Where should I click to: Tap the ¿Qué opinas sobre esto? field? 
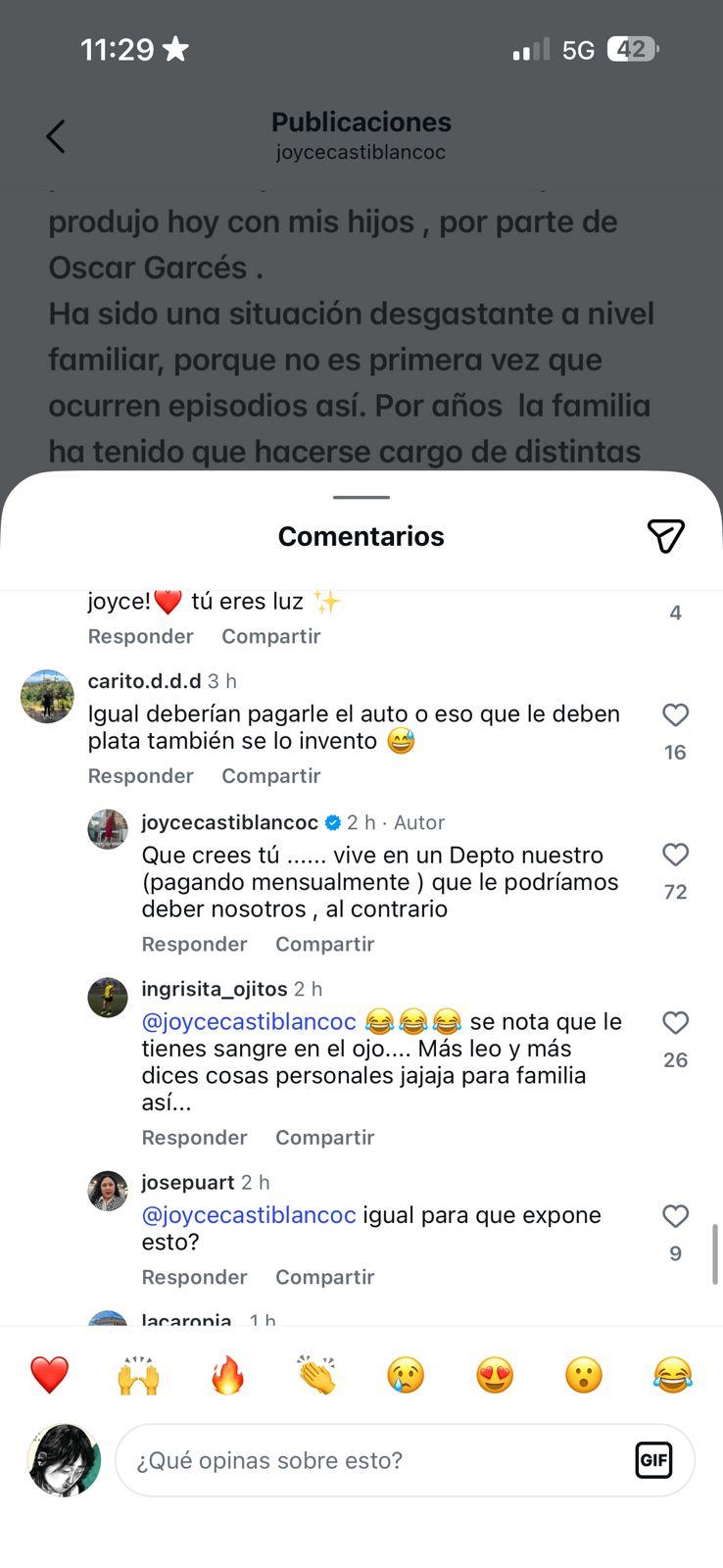point(372,1460)
